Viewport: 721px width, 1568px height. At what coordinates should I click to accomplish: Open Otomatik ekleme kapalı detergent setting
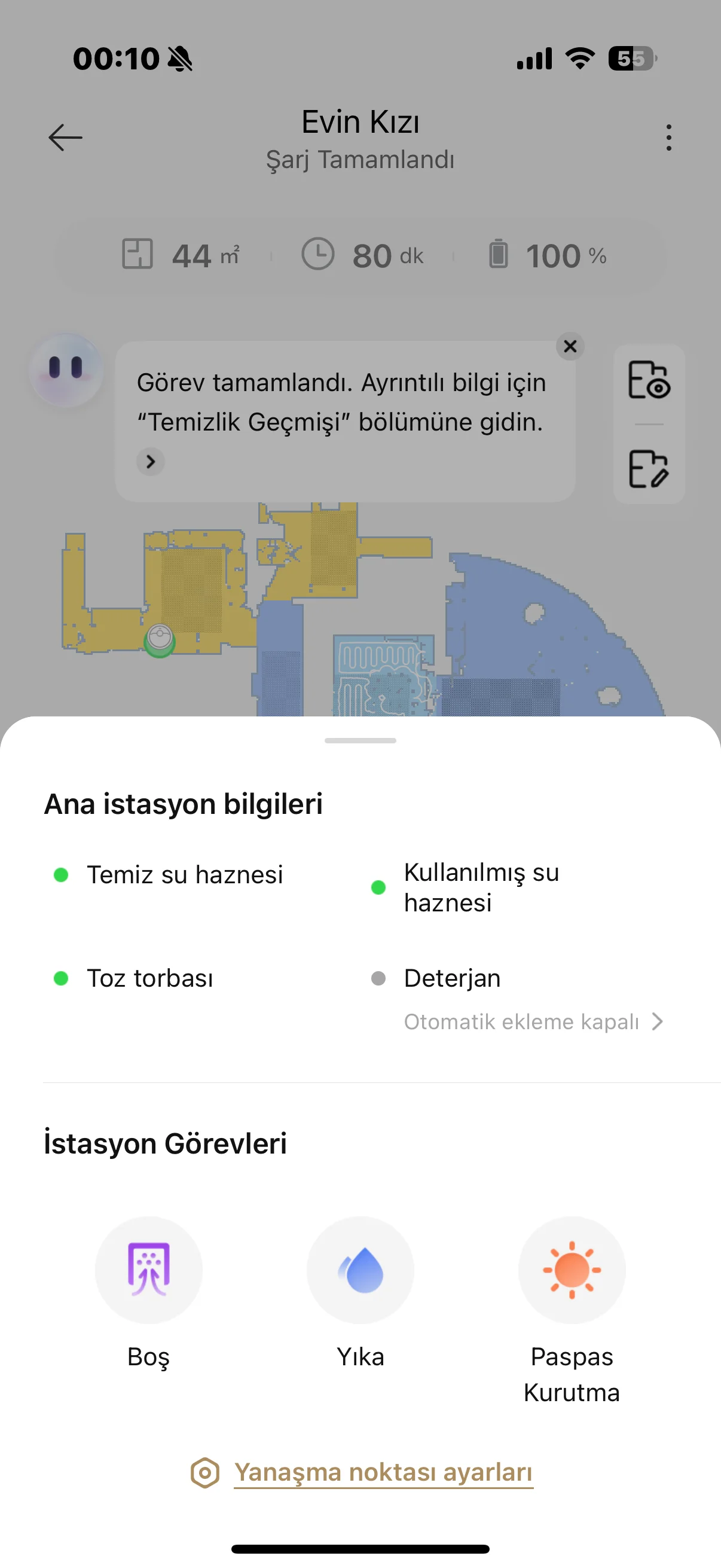pyautogui.click(x=533, y=1021)
